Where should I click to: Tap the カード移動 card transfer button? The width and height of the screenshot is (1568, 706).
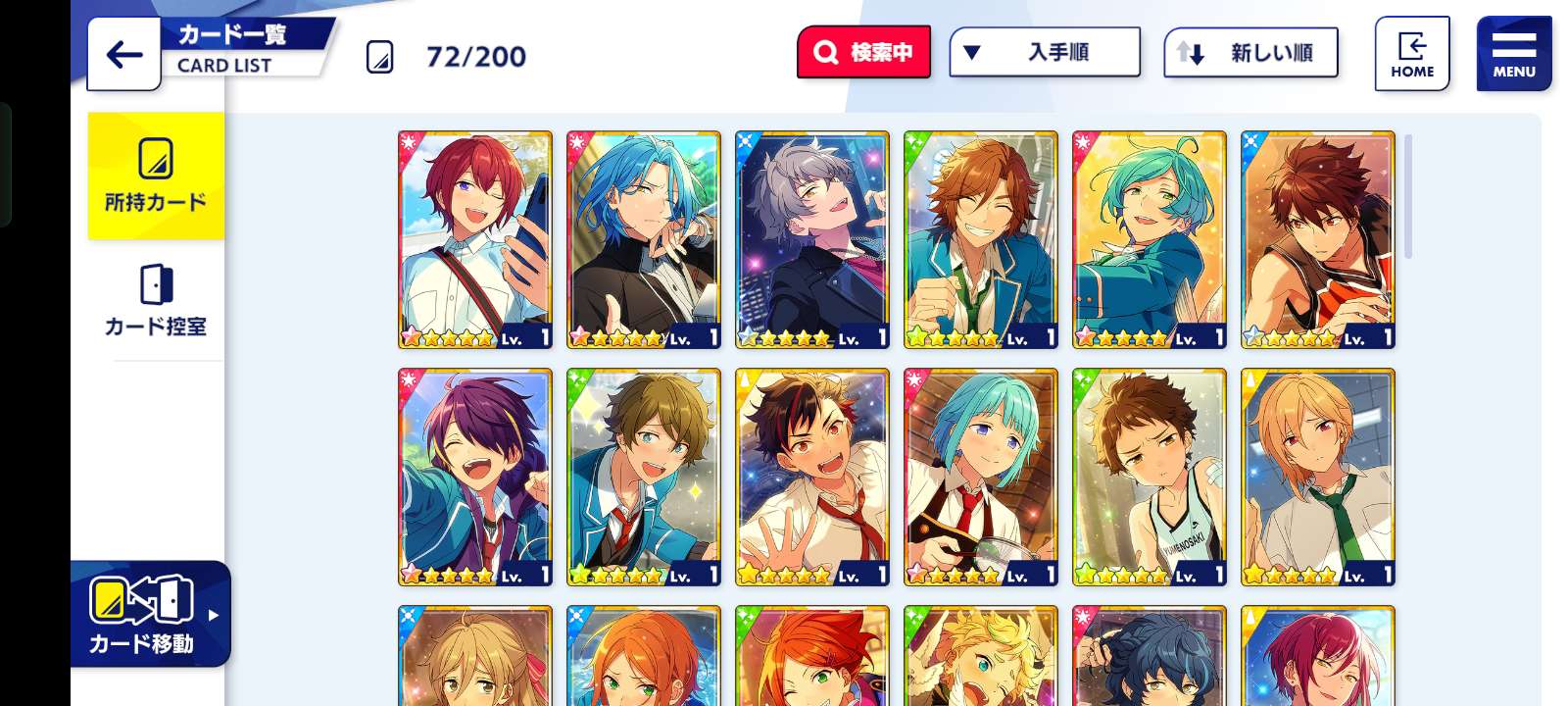click(149, 614)
